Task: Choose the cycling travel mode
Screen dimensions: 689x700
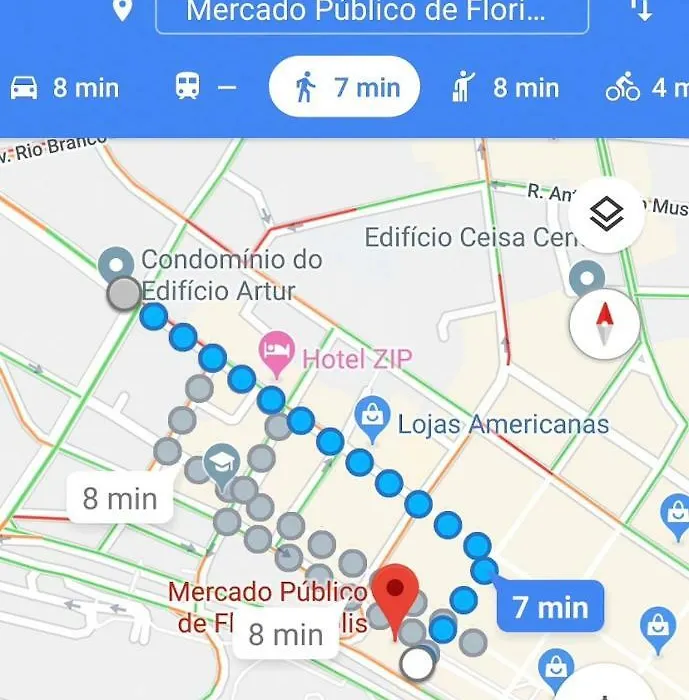Action: (x=645, y=88)
